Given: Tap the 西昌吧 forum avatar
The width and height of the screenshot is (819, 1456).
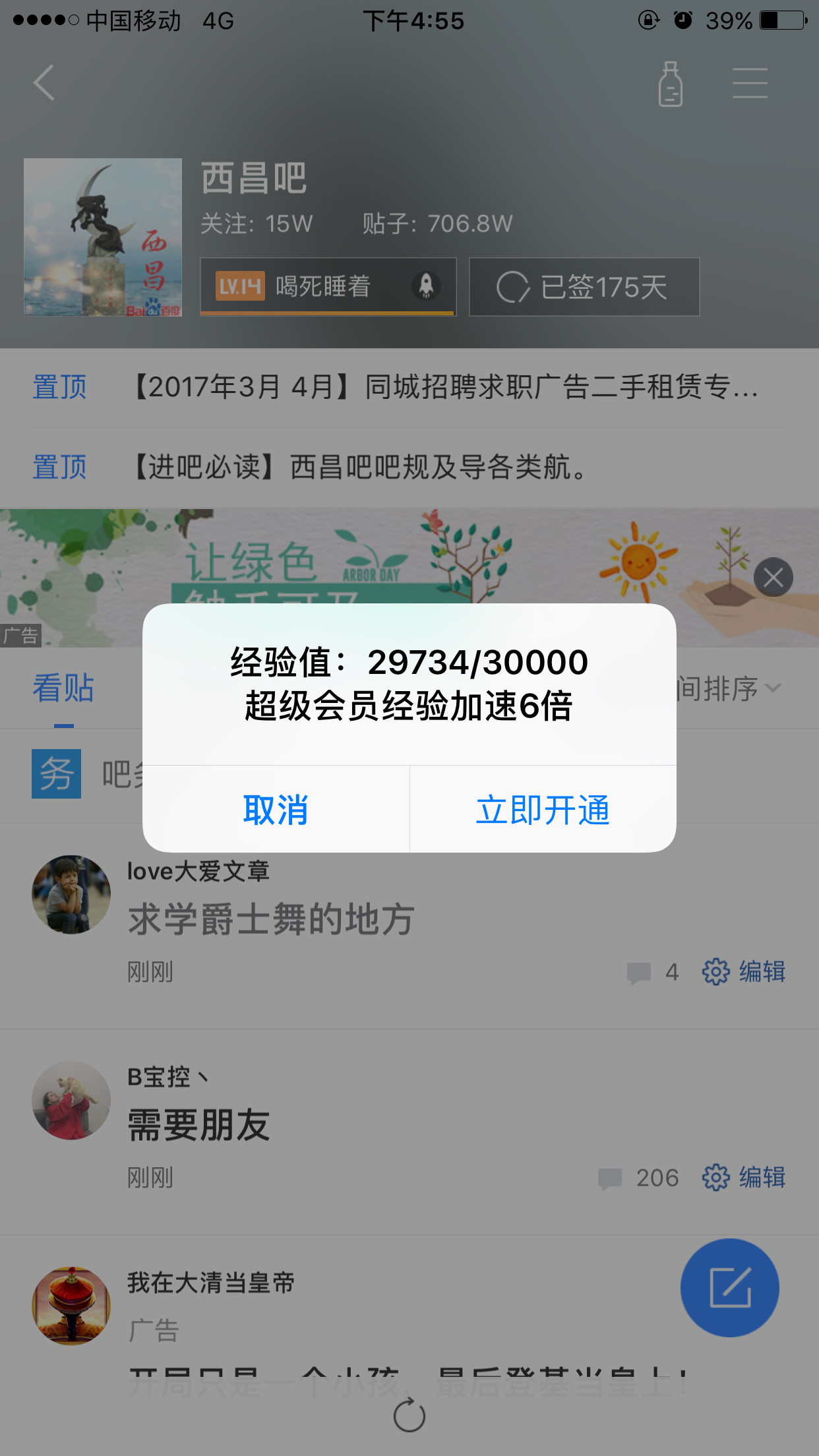Looking at the screenshot, I should 103,237.
